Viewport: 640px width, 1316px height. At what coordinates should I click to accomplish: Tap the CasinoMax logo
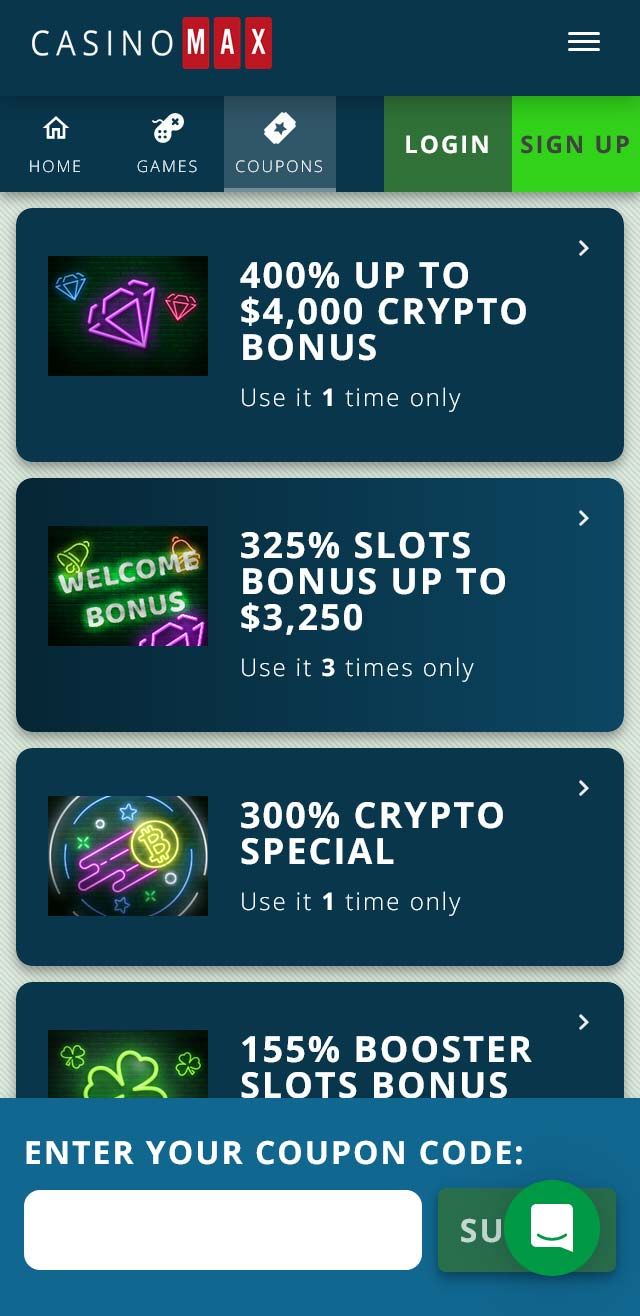pyautogui.click(x=151, y=43)
